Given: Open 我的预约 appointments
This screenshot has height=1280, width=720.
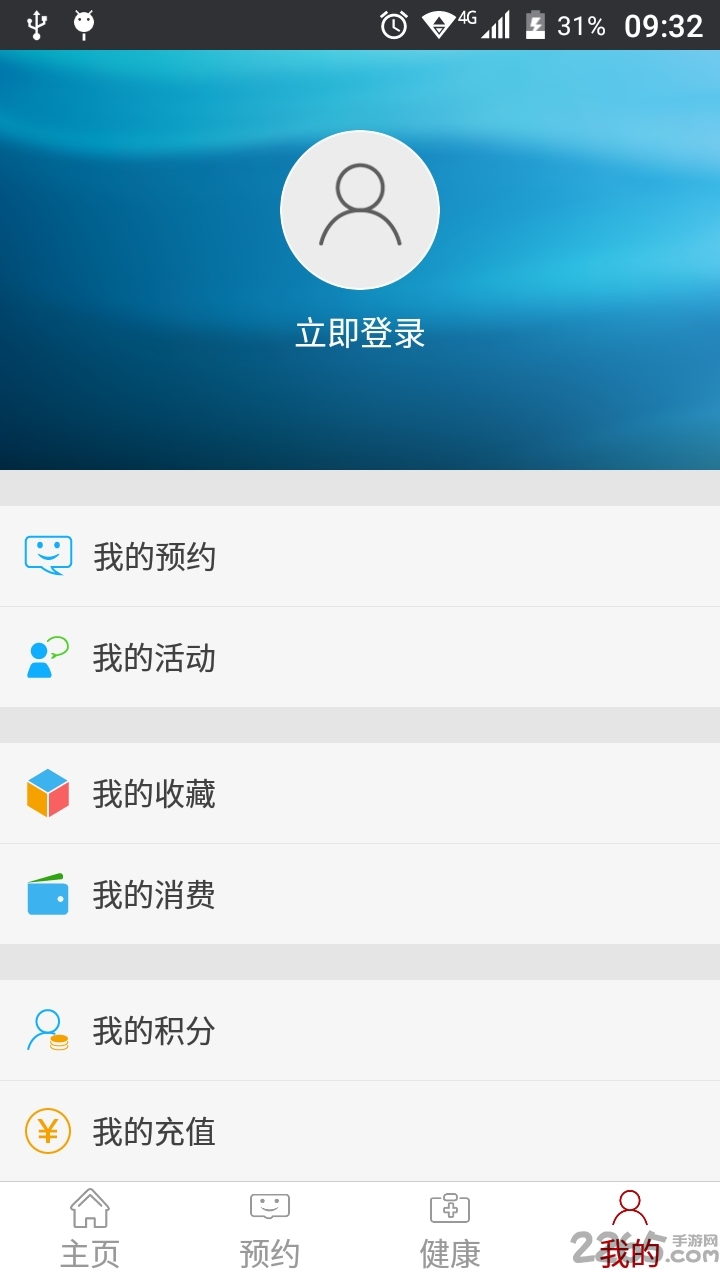Looking at the screenshot, I should coord(360,556).
